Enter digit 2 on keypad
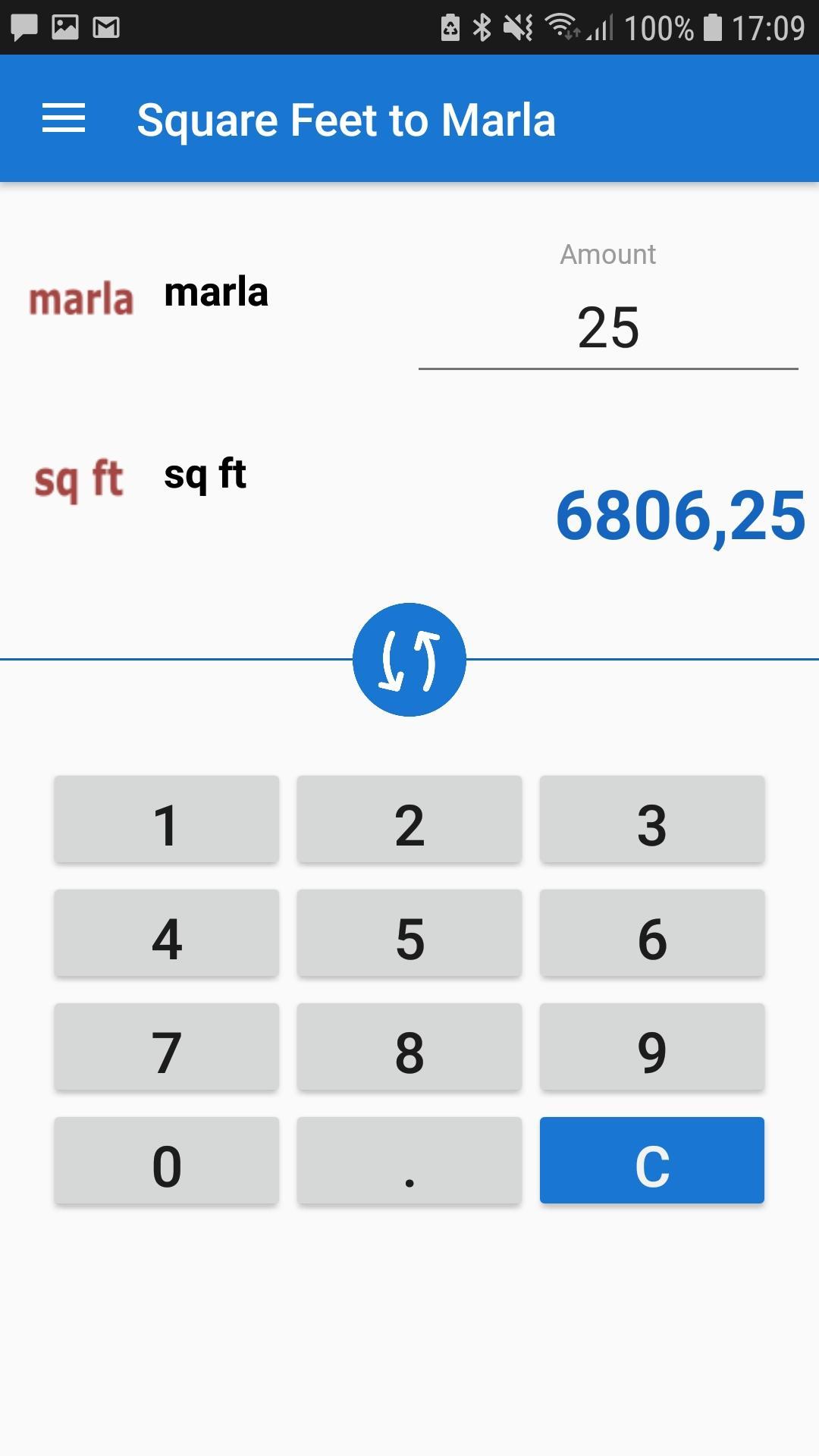 pos(409,819)
